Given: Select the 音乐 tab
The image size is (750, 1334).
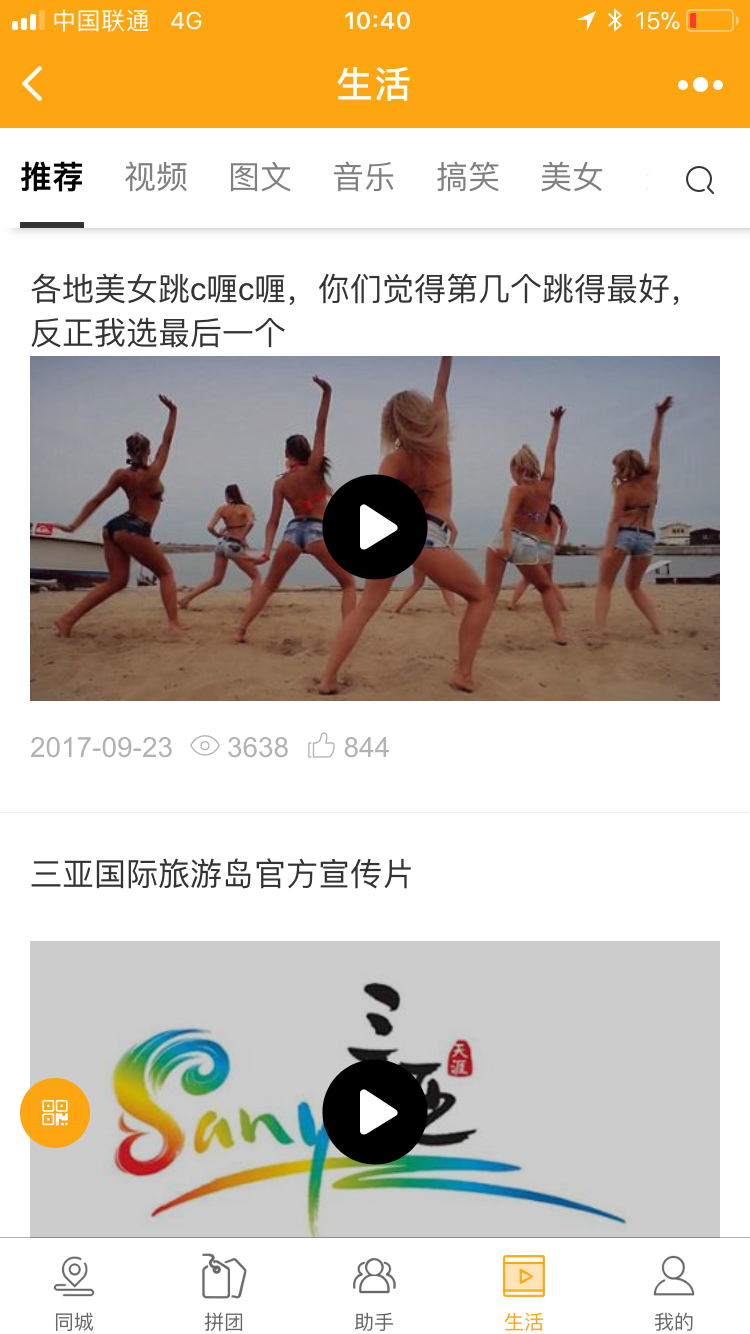Looking at the screenshot, I should tap(364, 178).
